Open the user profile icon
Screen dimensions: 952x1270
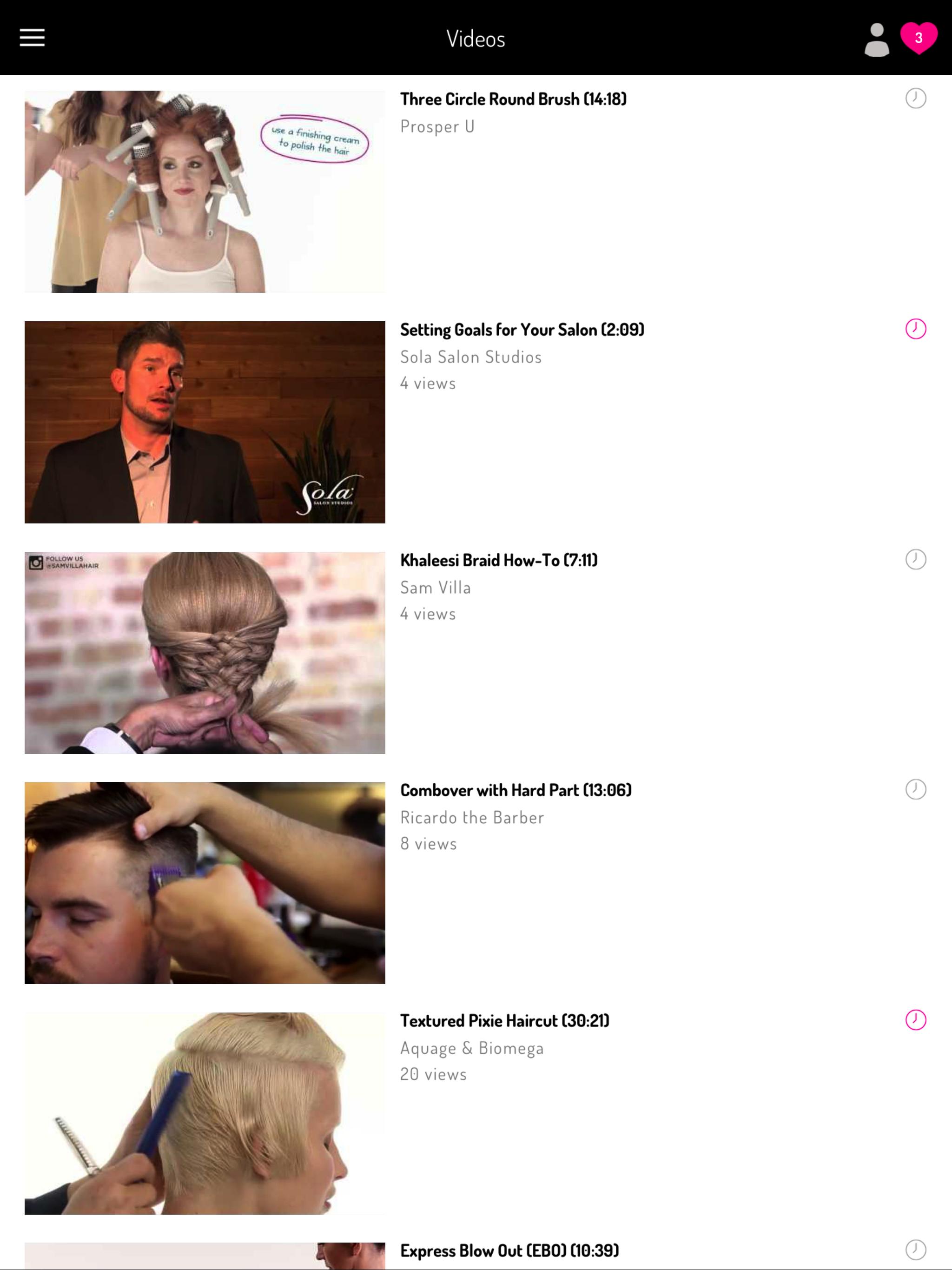tap(876, 39)
